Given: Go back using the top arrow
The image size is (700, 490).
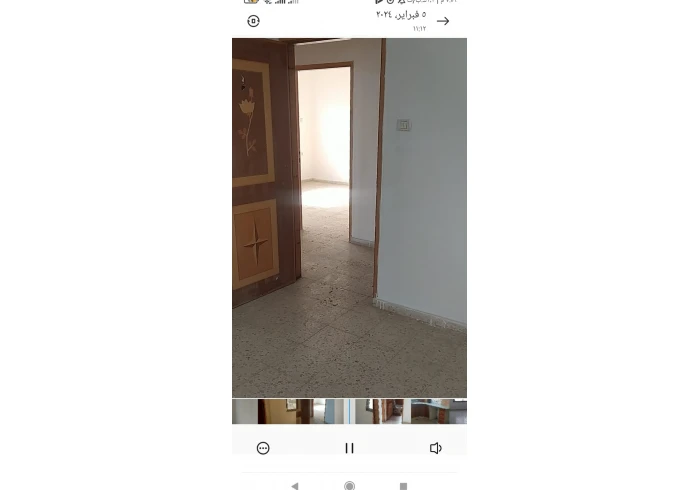Looking at the screenshot, I should coord(443,21).
